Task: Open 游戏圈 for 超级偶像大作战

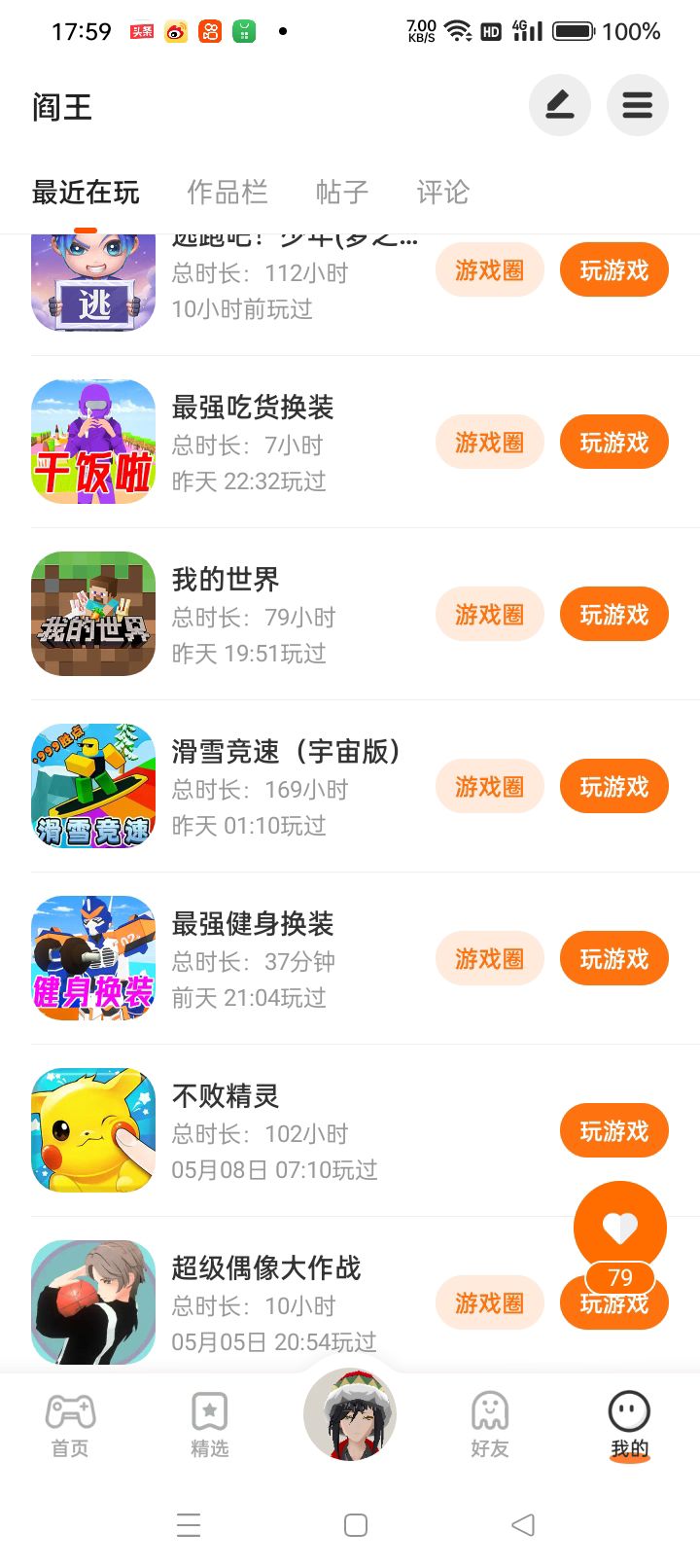Action: tap(489, 1303)
